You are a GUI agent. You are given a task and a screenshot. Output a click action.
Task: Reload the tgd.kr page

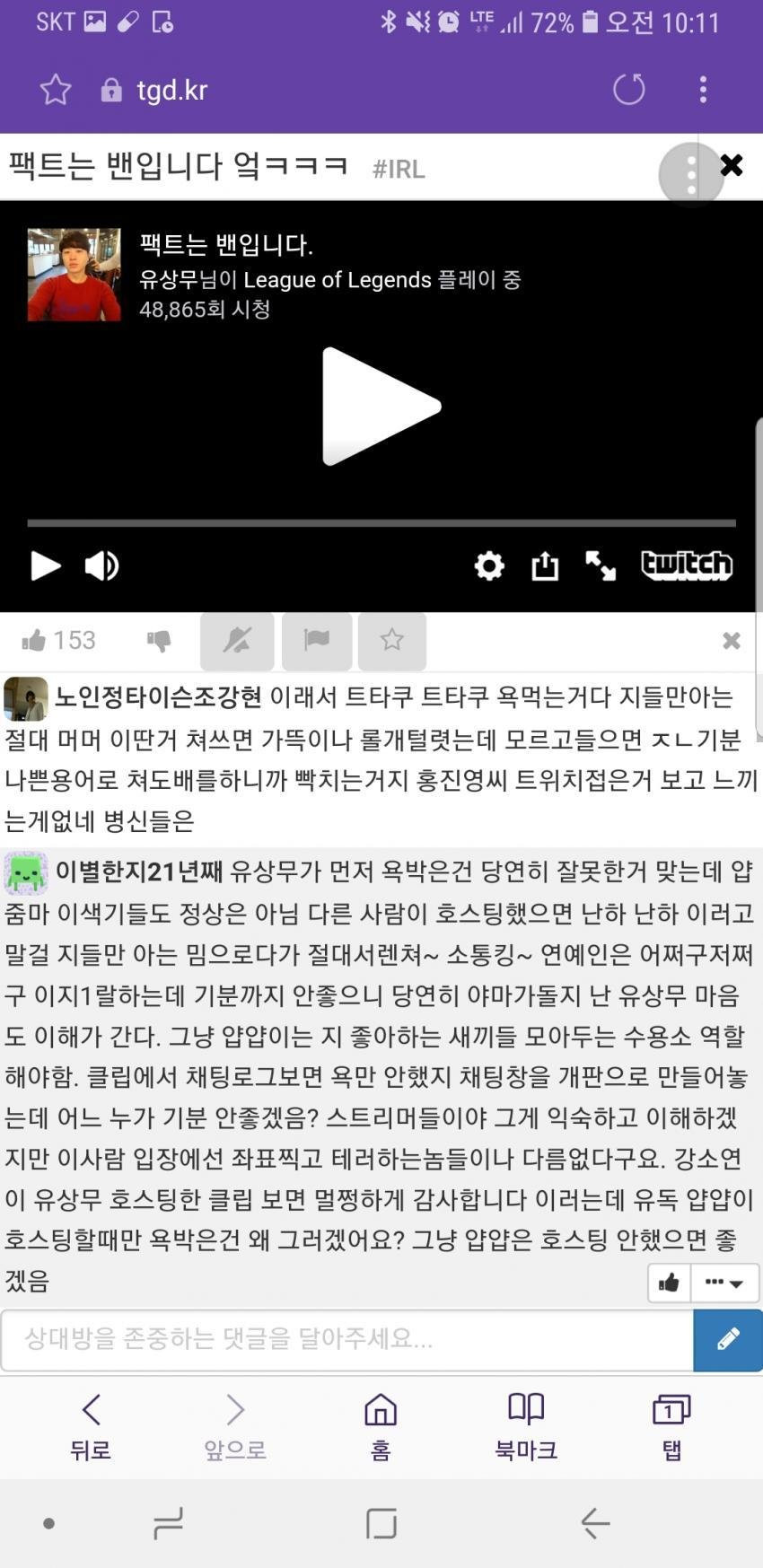(x=628, y=90)
